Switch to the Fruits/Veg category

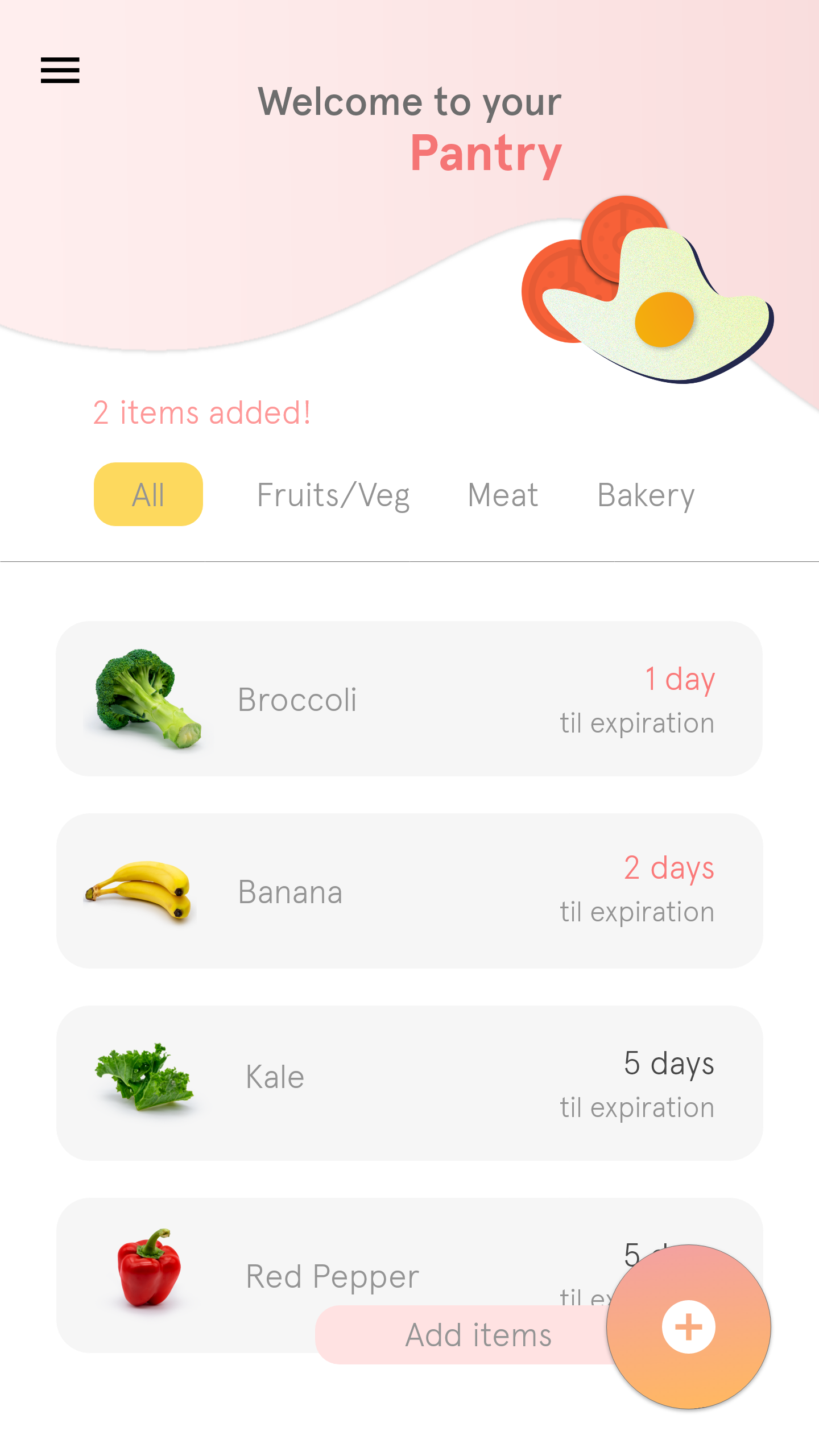coord(333,495)
